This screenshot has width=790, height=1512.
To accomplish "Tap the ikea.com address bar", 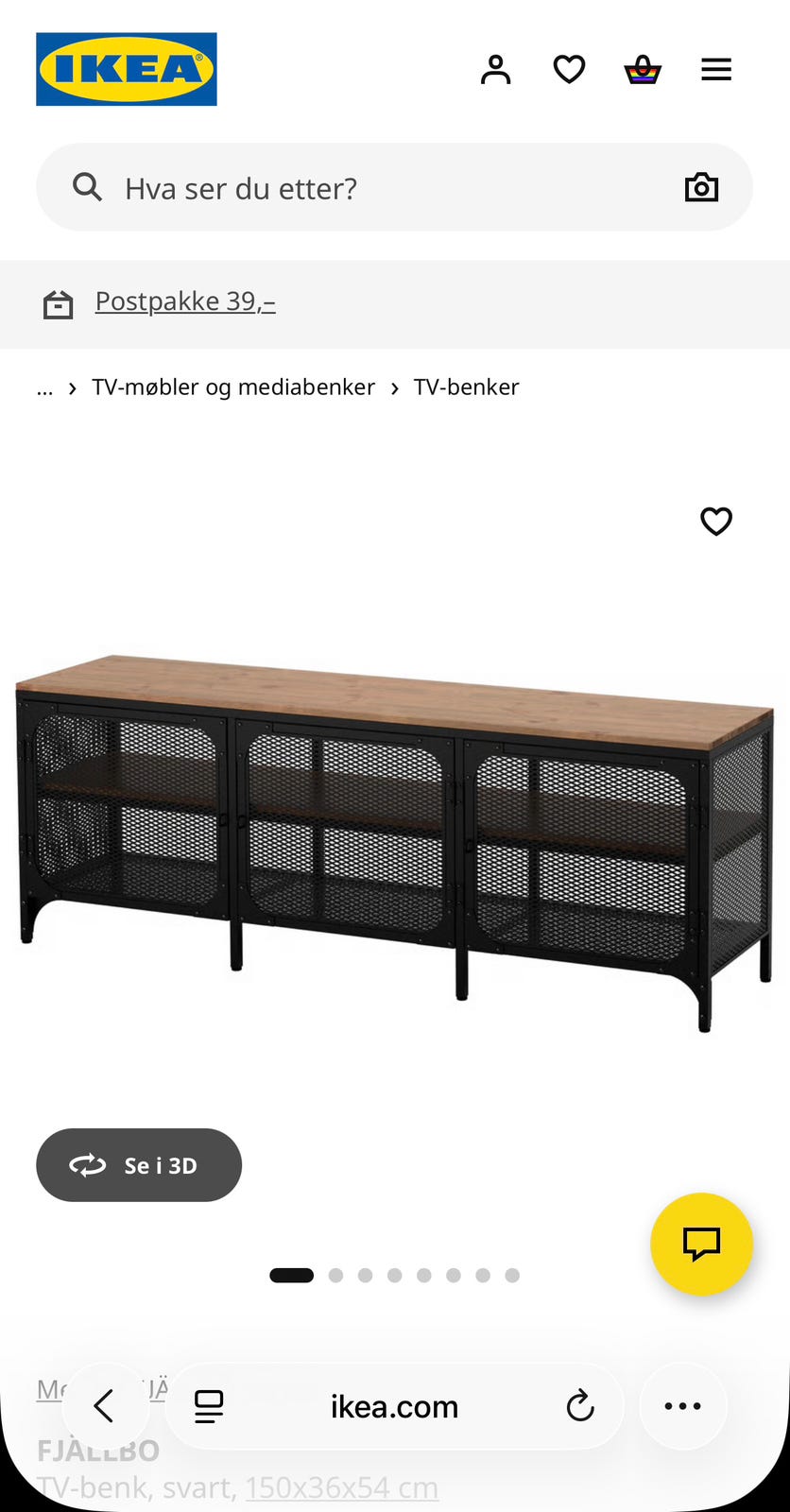I will 394,1405.
